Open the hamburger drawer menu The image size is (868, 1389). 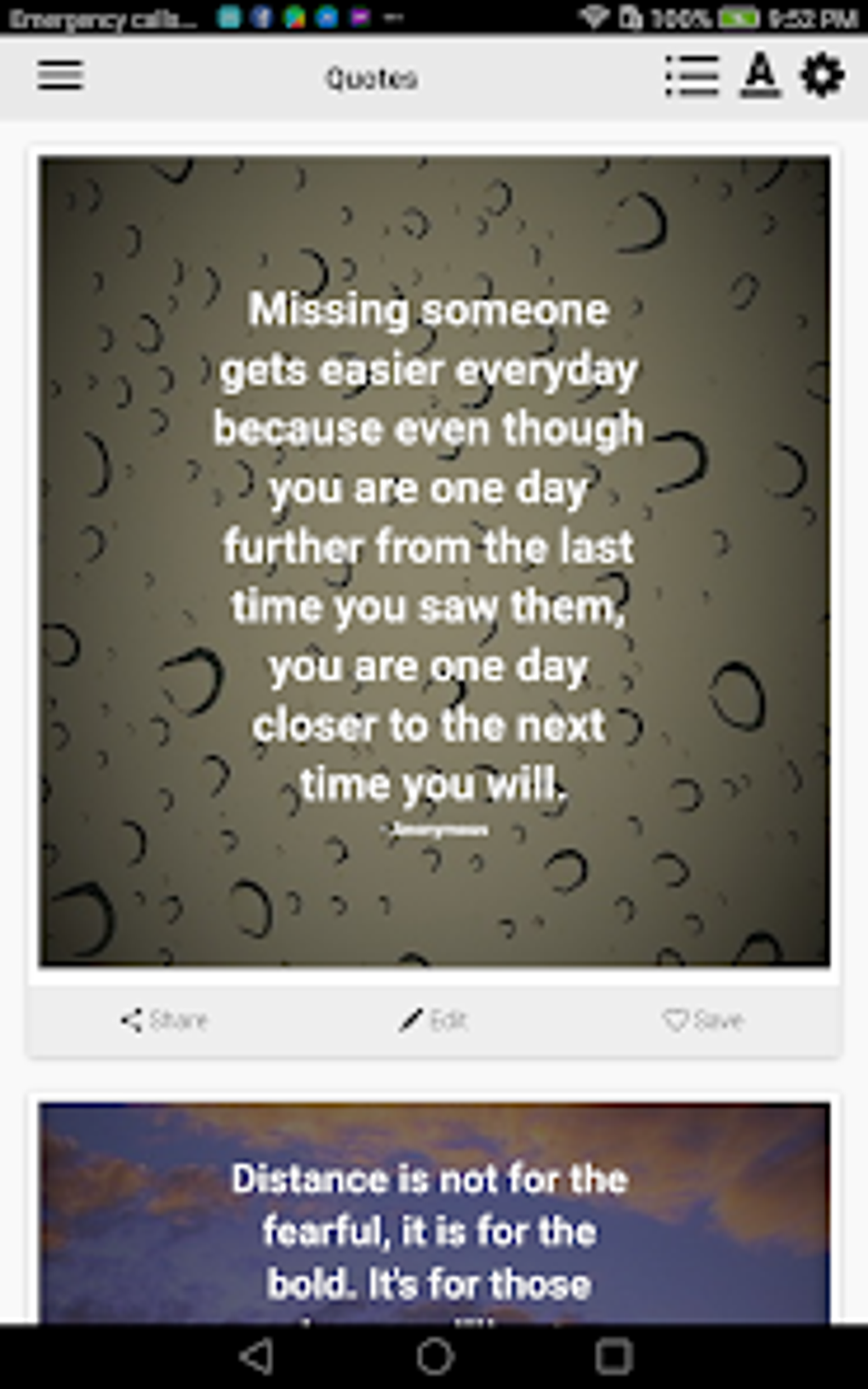click(x=60, y=77)
